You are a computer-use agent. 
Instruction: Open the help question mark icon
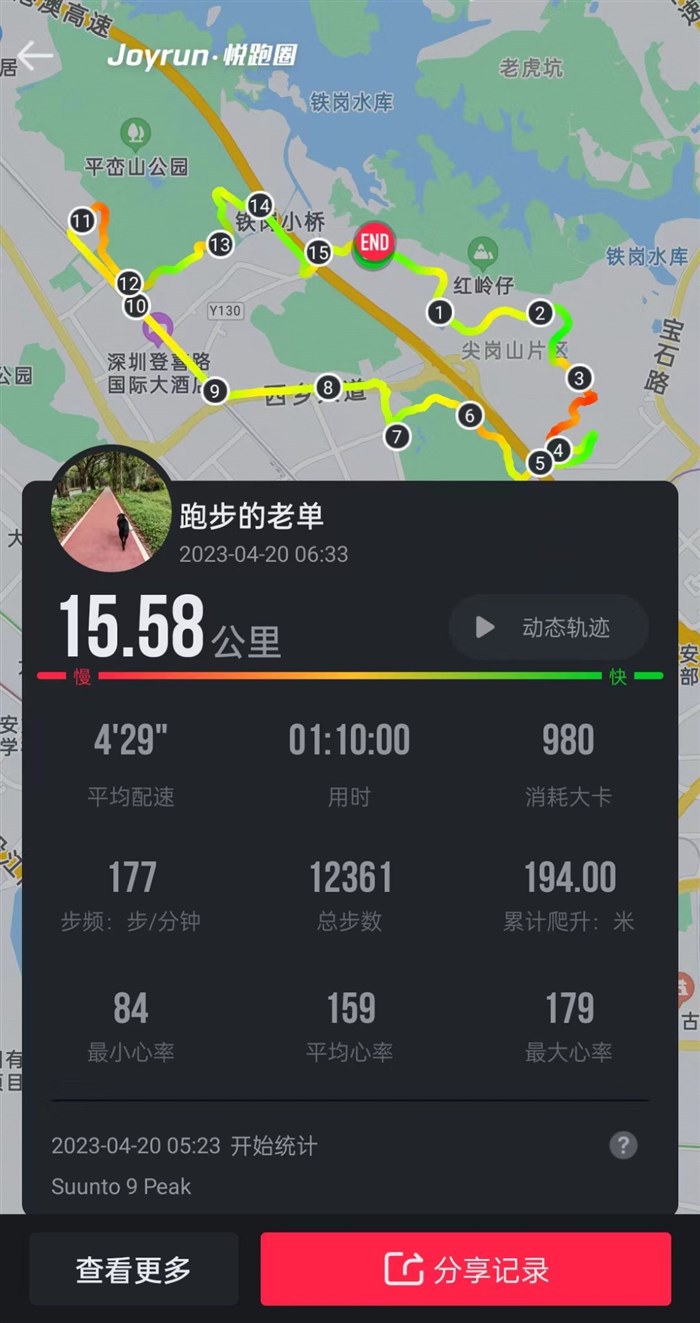(x=623, y=1145)
